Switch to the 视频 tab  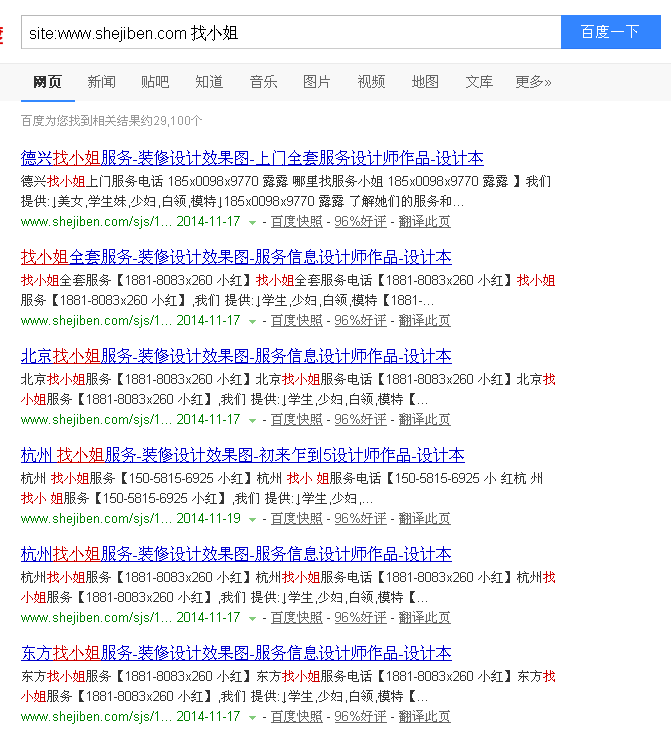click(x=371, y=82)
